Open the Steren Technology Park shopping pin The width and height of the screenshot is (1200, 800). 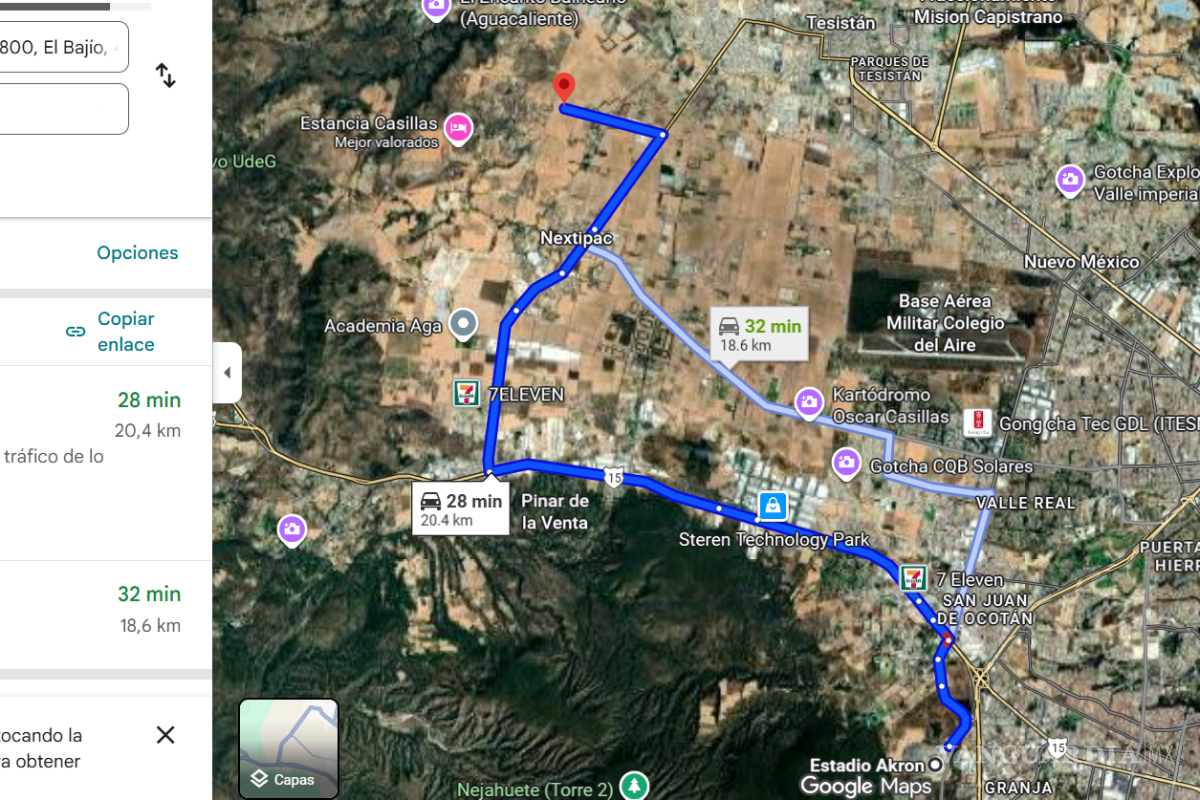[x=772, y=506]
